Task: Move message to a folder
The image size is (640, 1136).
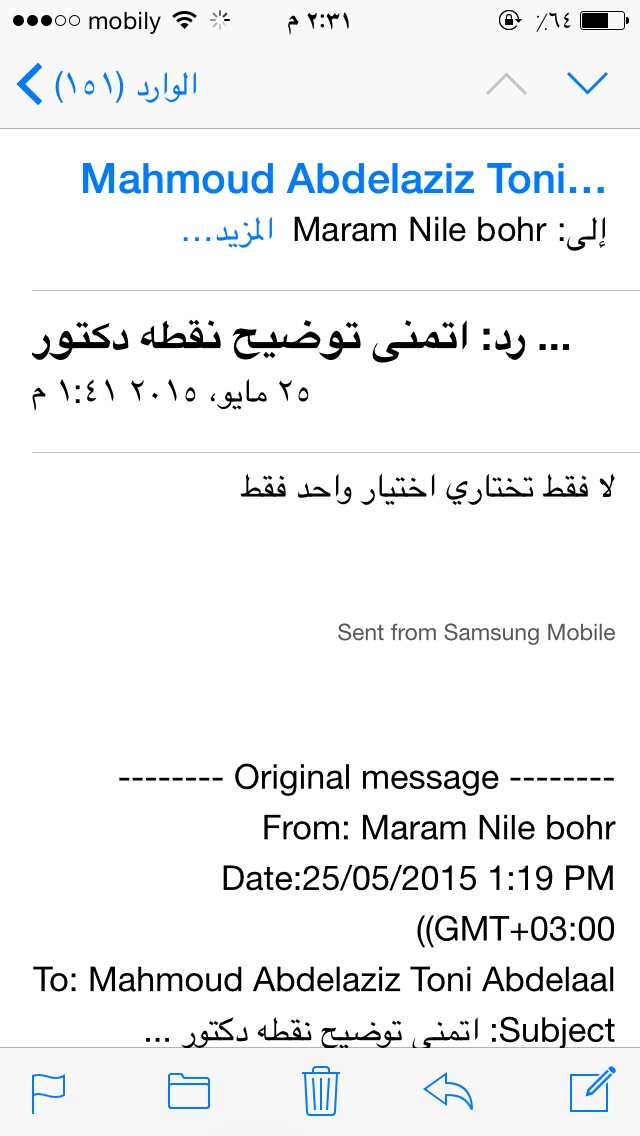Action: pyautogui.click(x=188, y=1091)
